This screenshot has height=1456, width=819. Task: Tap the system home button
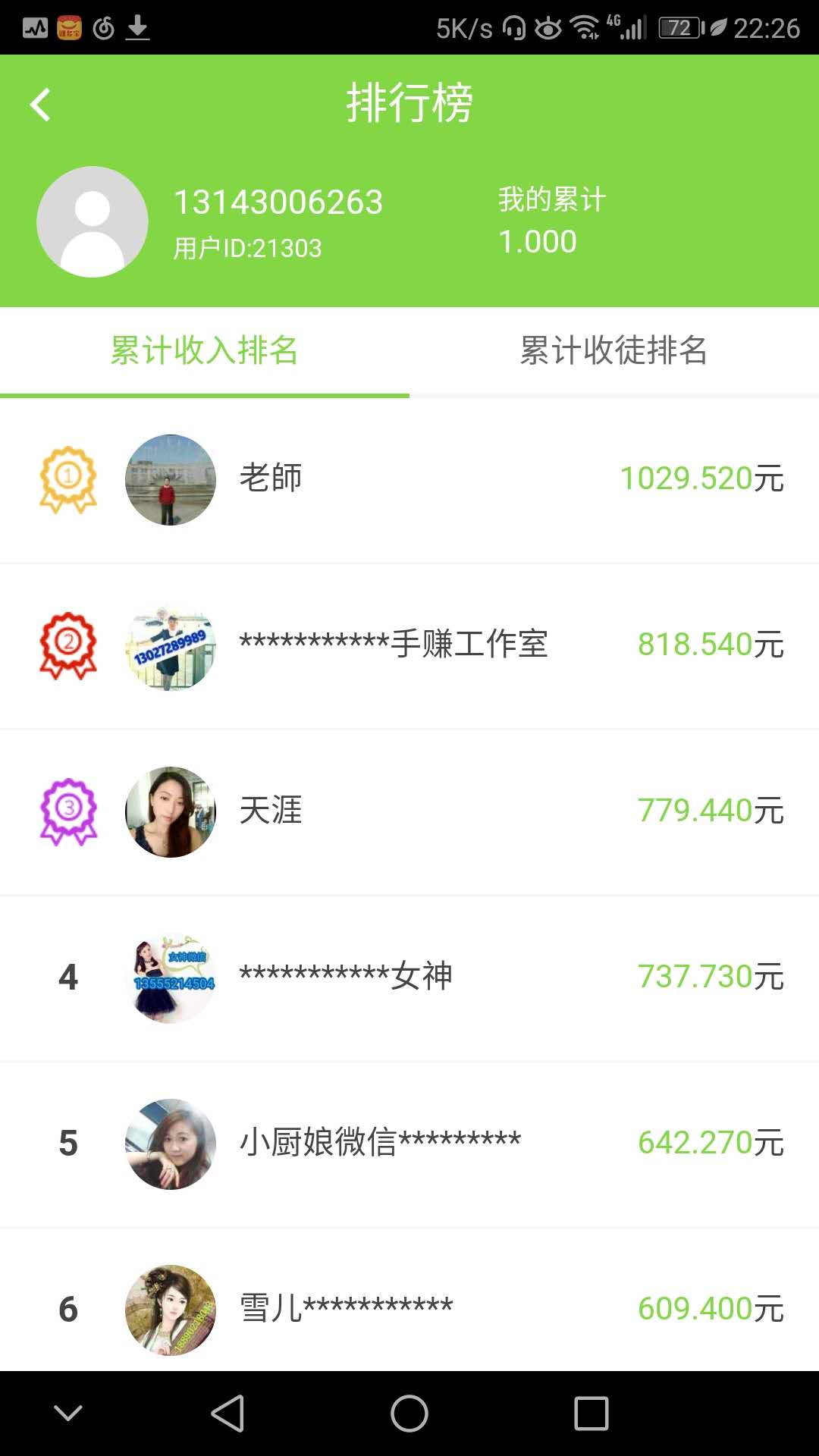click(x=409, y=1414)
